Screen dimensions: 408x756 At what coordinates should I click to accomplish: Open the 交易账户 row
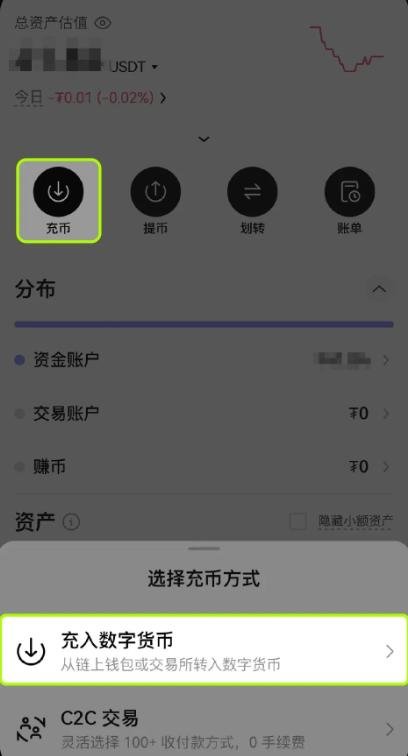tap(204, 413)
